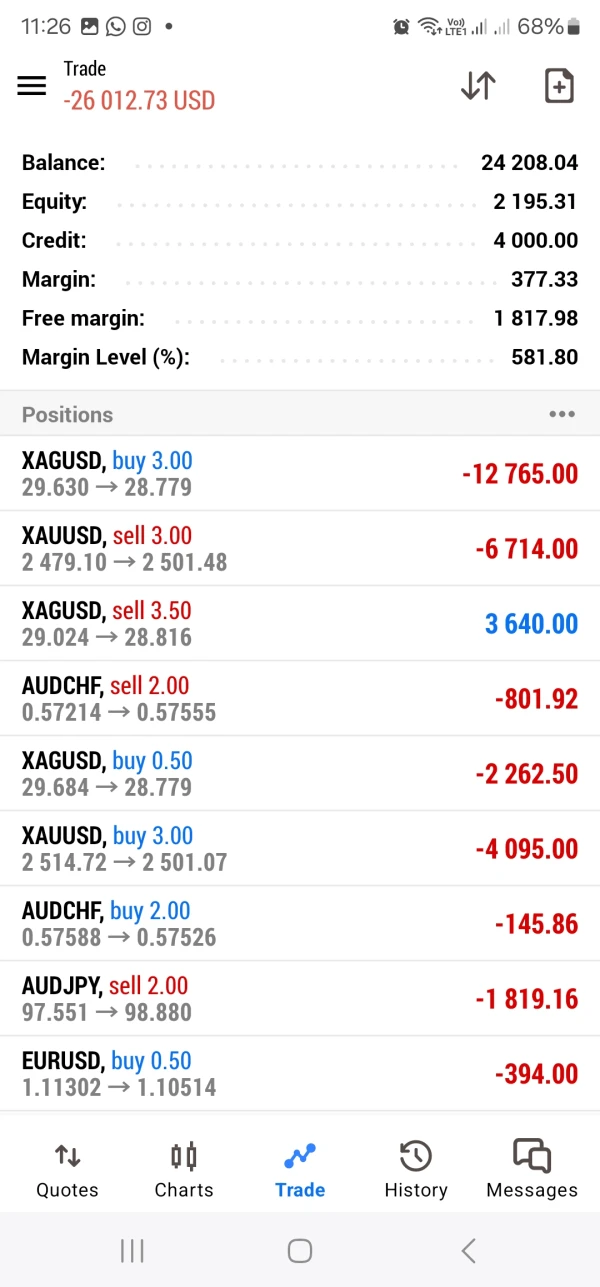Switch to the Messages tab
600x1287 pixels.
(532, 1169)
